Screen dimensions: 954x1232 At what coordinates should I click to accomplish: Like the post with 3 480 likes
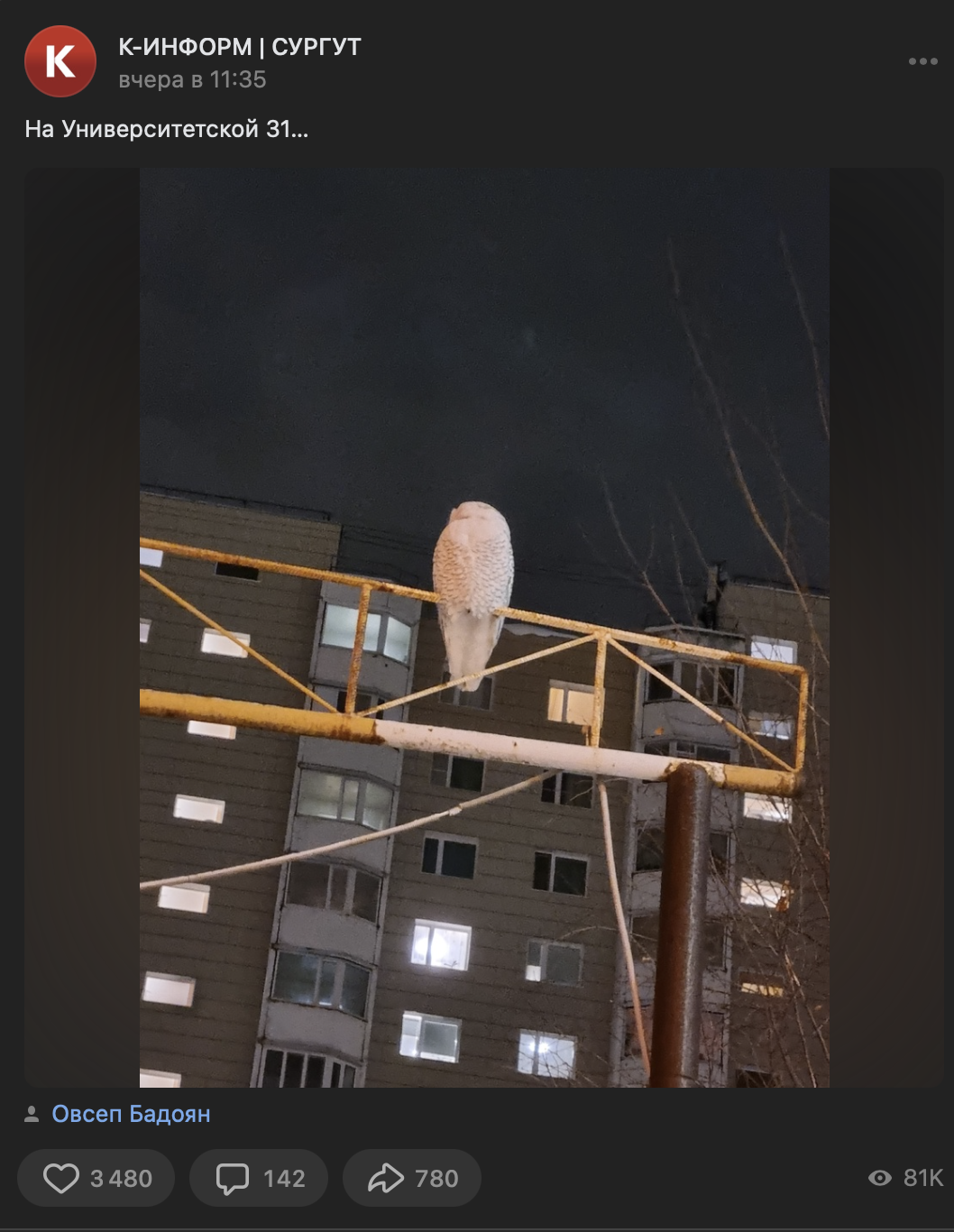96,1178
